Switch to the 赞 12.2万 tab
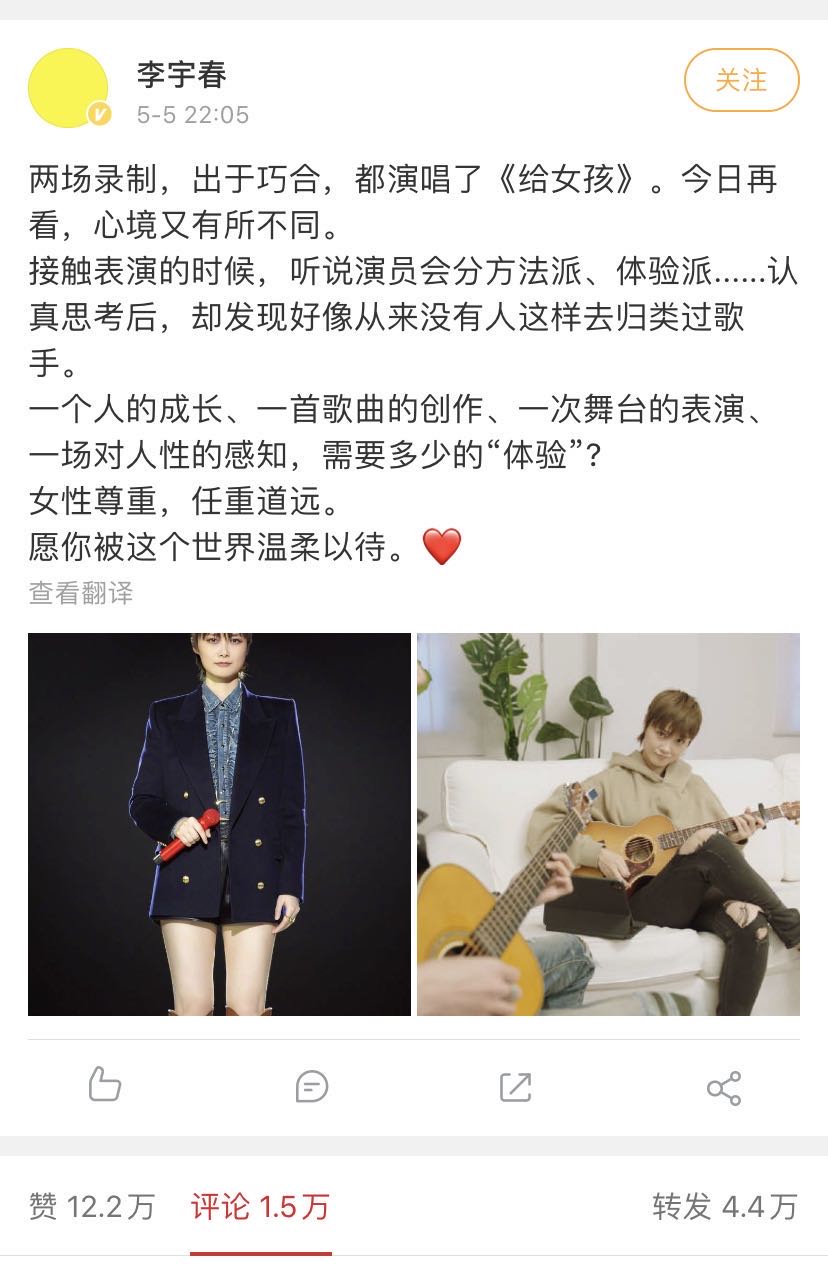The image size is (828, 1268). coord(92,1207)
